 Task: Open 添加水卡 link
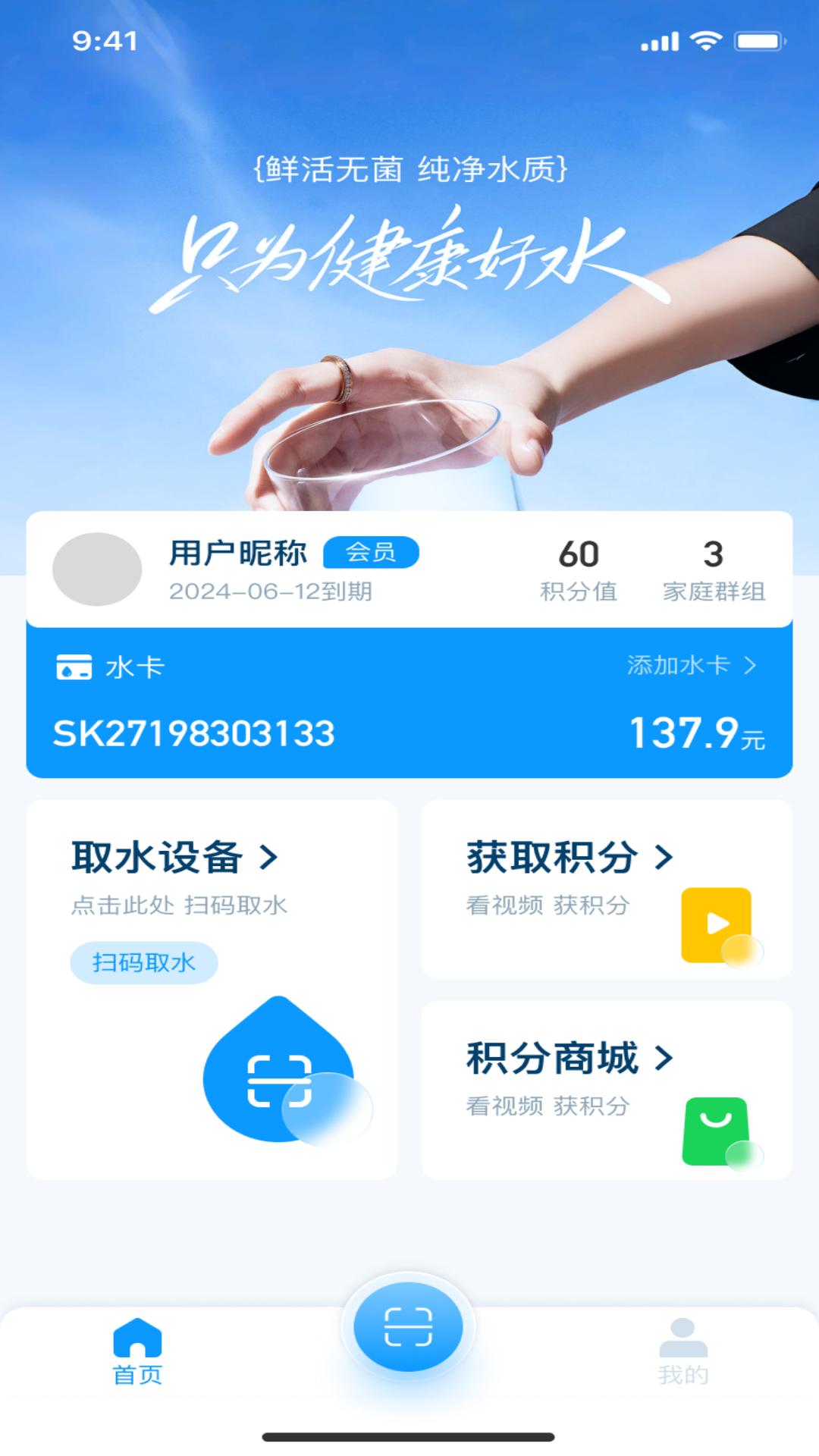pos(691,666)
